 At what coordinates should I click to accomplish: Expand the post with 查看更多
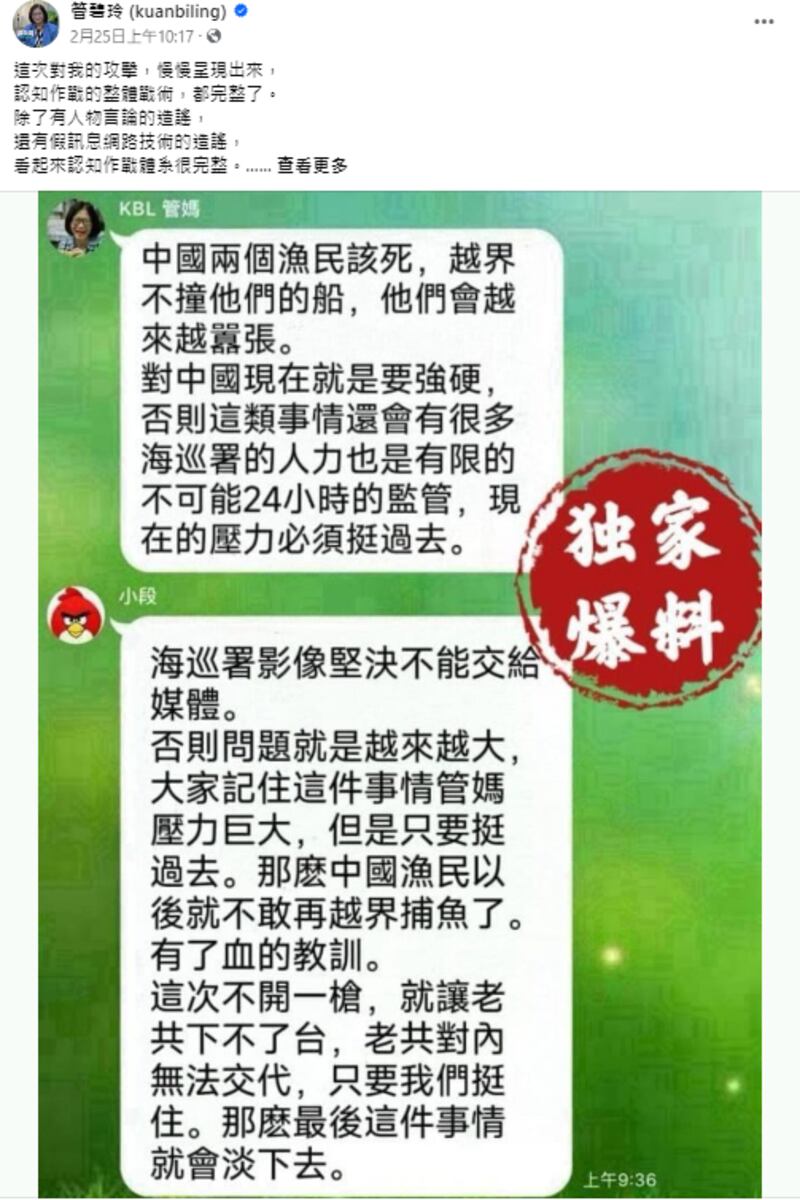pyautogui.click(x=312, y=167)
